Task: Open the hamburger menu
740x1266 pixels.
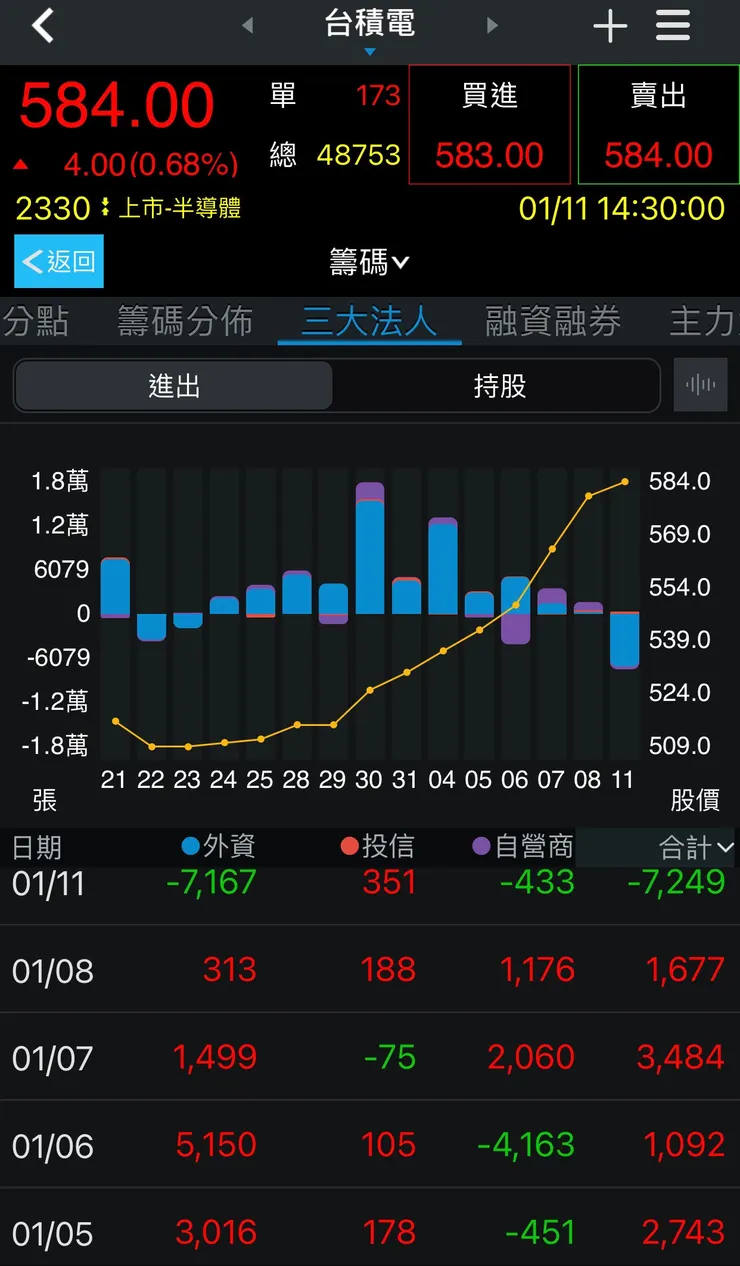Action: coord(672,26)
